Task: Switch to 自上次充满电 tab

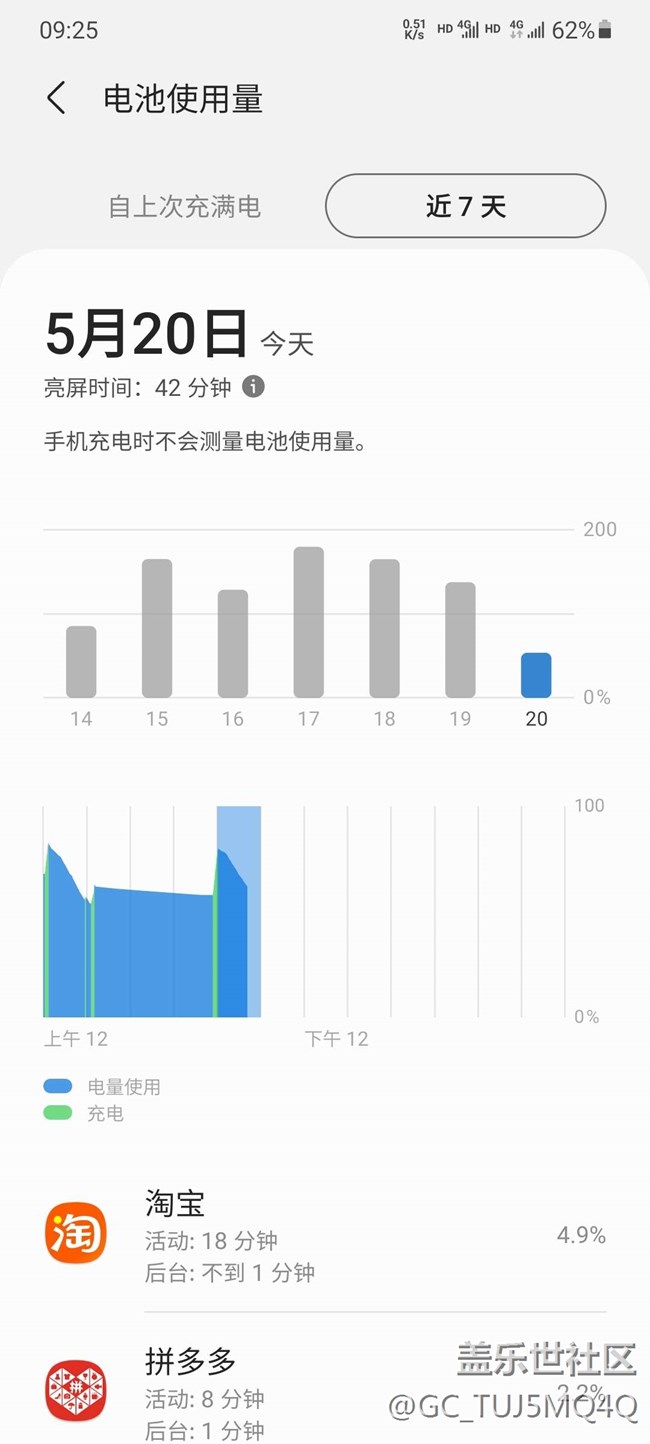Action: [x=185, y=206]
